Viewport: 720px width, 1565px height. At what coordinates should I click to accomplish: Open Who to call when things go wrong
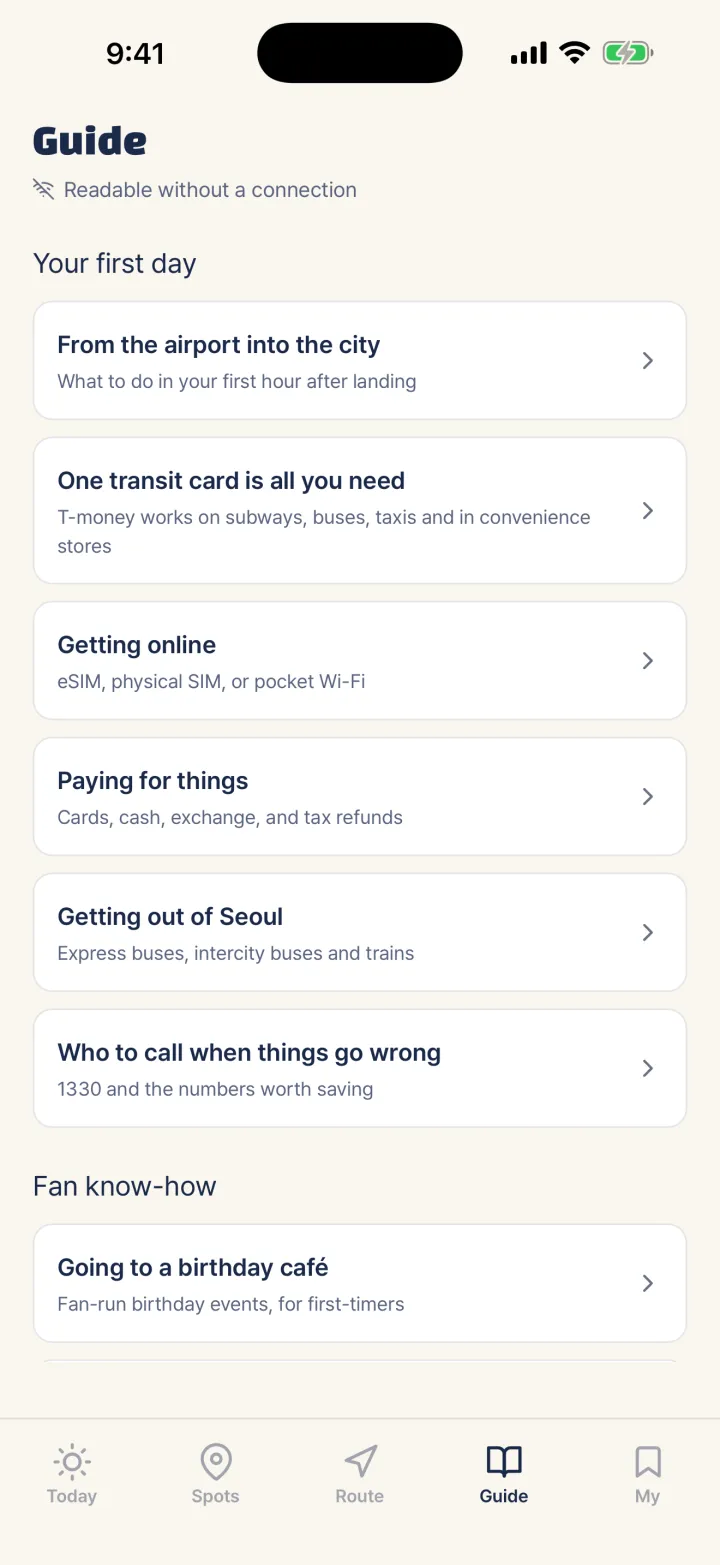[x=360, y=1068]
